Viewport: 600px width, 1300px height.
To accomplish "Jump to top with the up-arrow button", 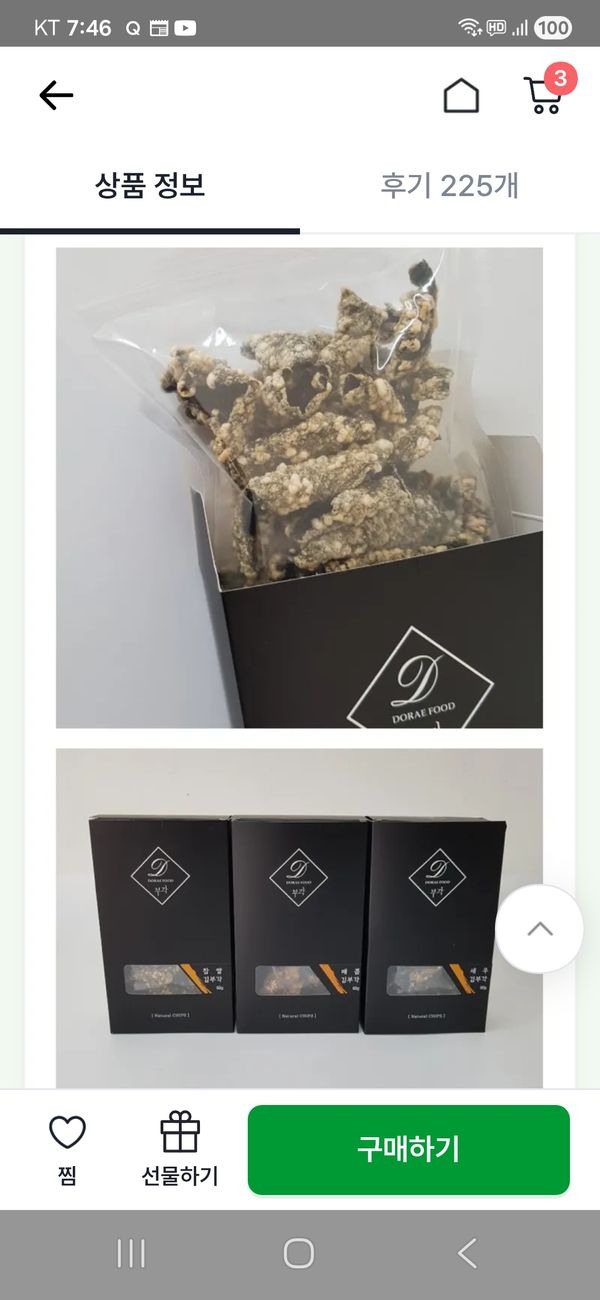I will pos(539,929).
